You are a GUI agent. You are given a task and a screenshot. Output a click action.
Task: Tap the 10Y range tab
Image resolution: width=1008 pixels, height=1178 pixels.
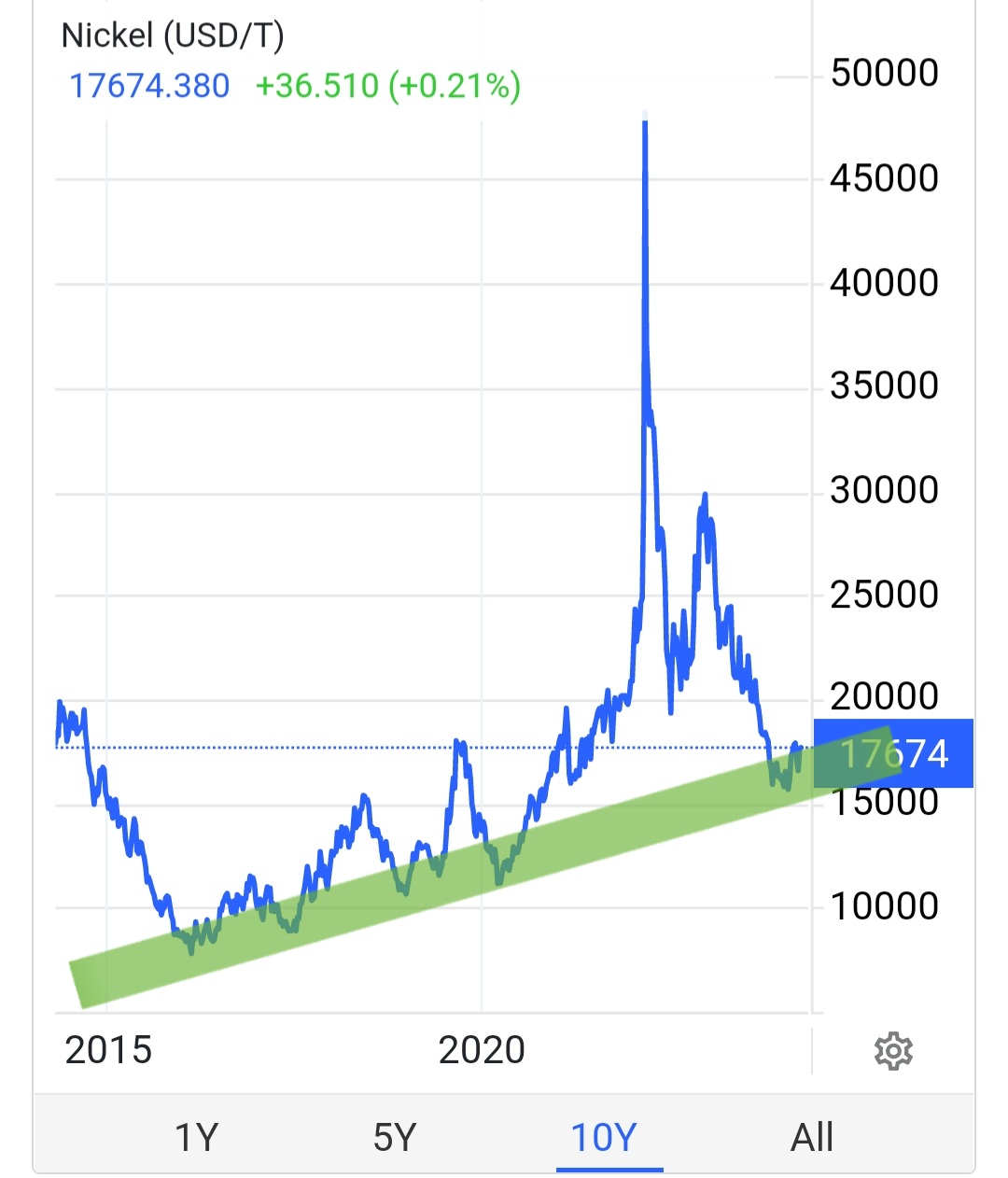point(604,1137)
